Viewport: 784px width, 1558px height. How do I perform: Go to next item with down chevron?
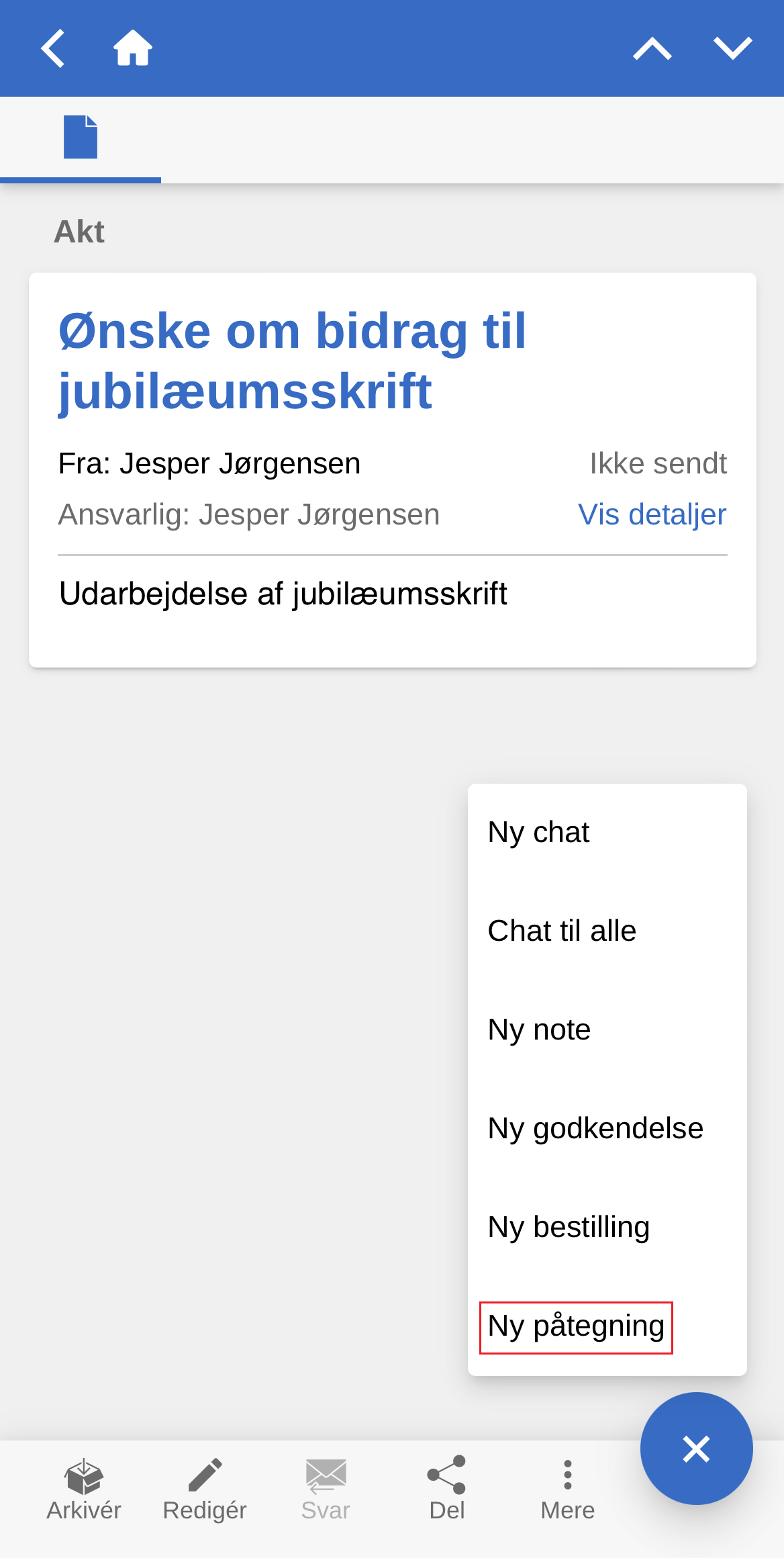point(732,48)
